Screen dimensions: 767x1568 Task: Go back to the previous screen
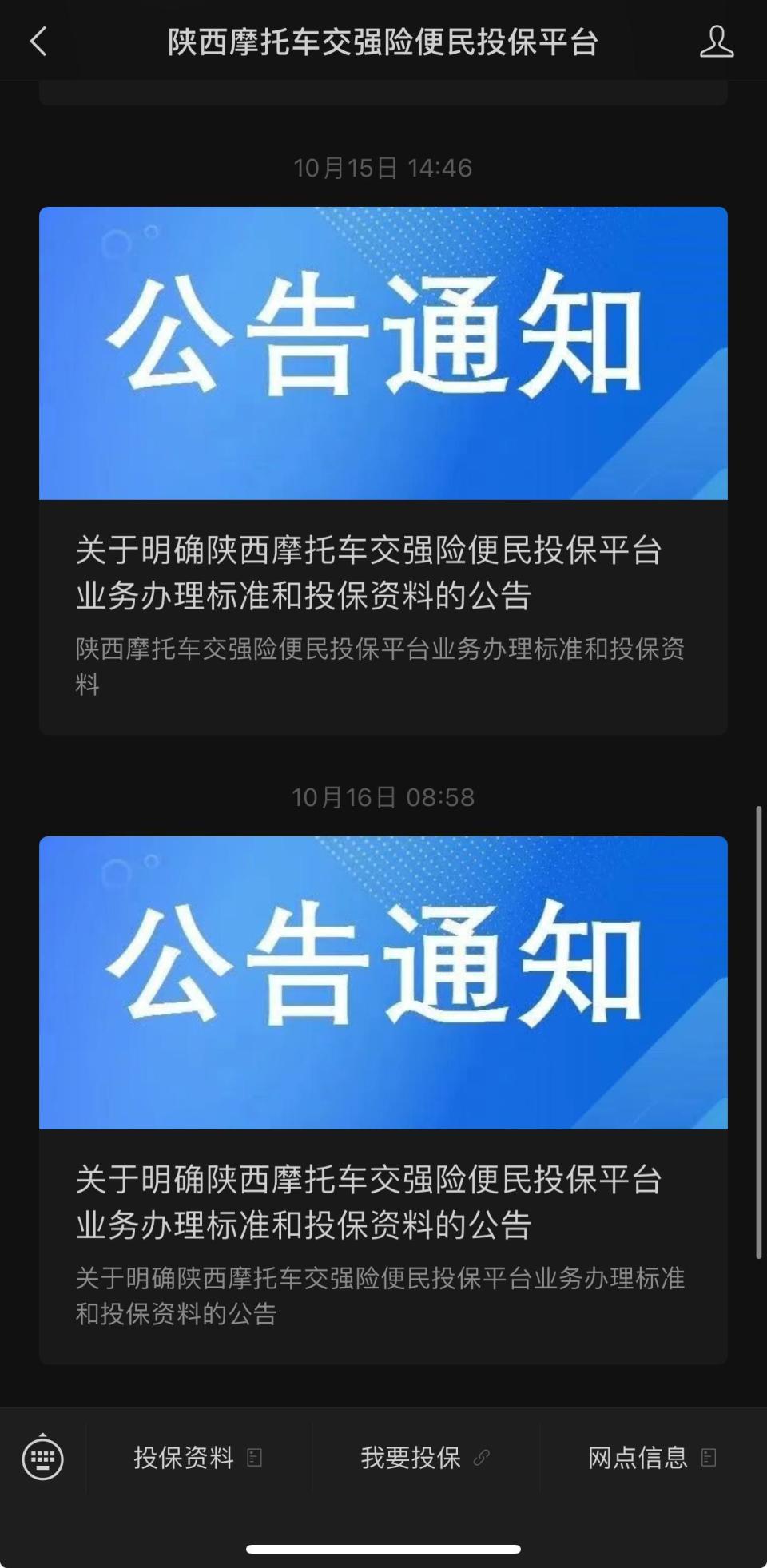[x=38, y=42]
